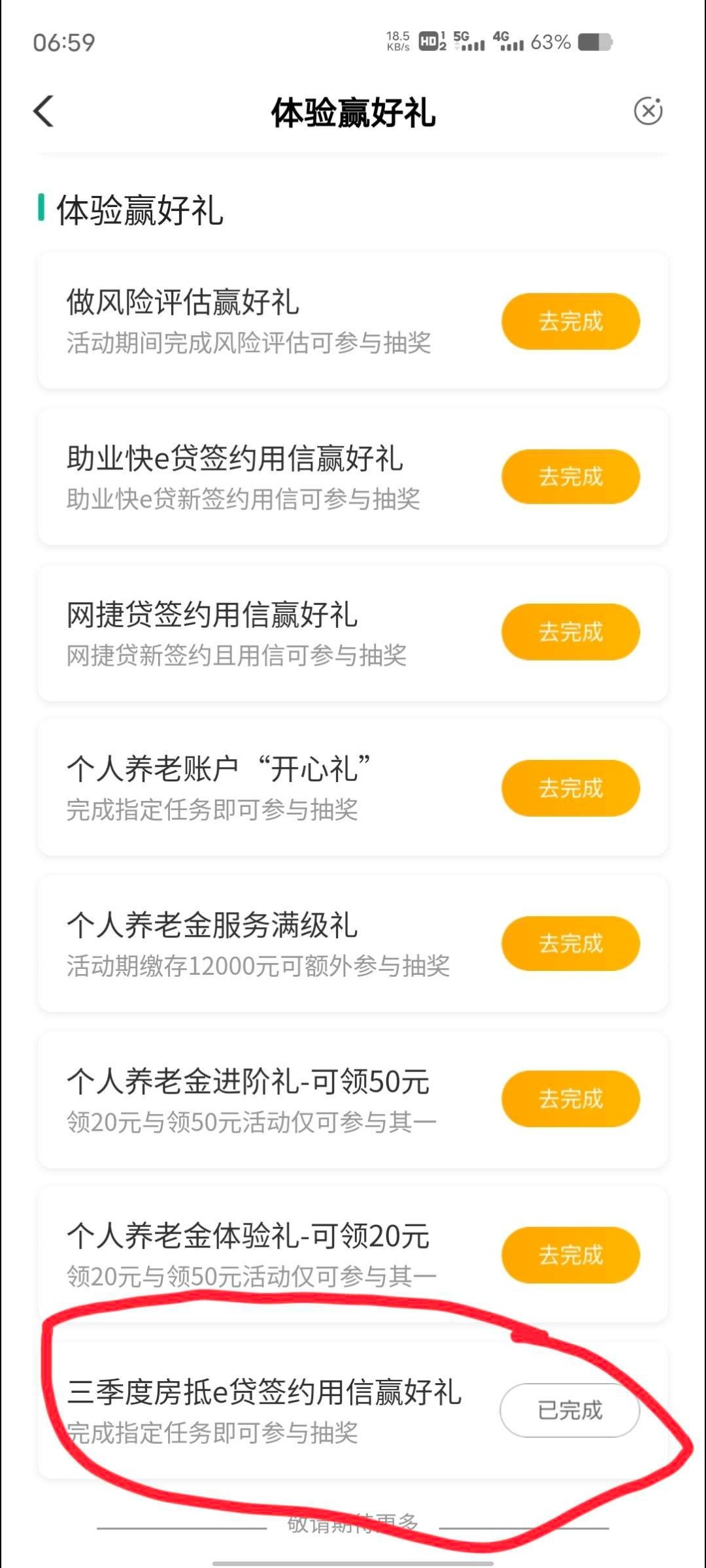Go back from 体验赢好礼 page
Image resolution: width=706 pixels, height=1568 pixels.
tap(44, 111)
